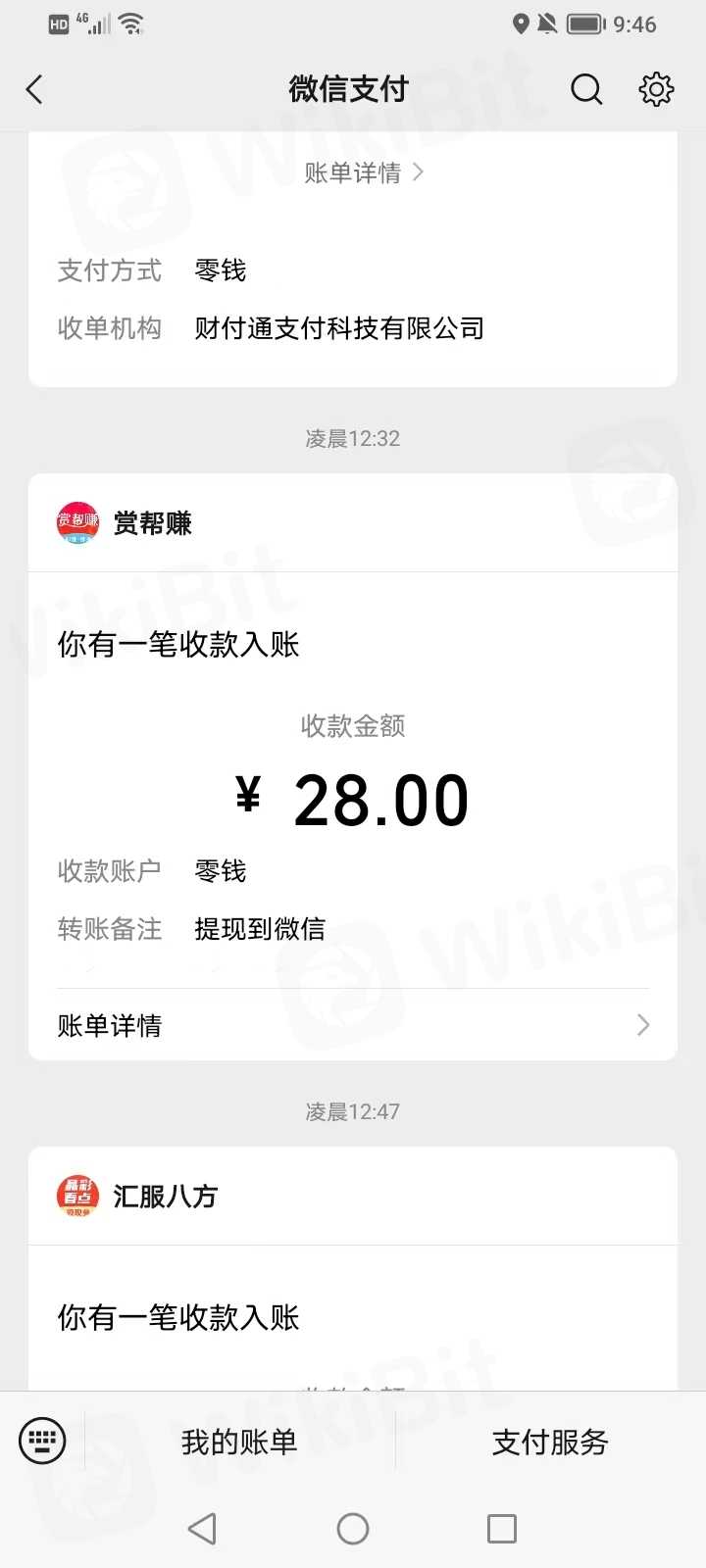706x1568 pixels.
Task: Open search in WeChat Pay
Action: coord(586,90)
